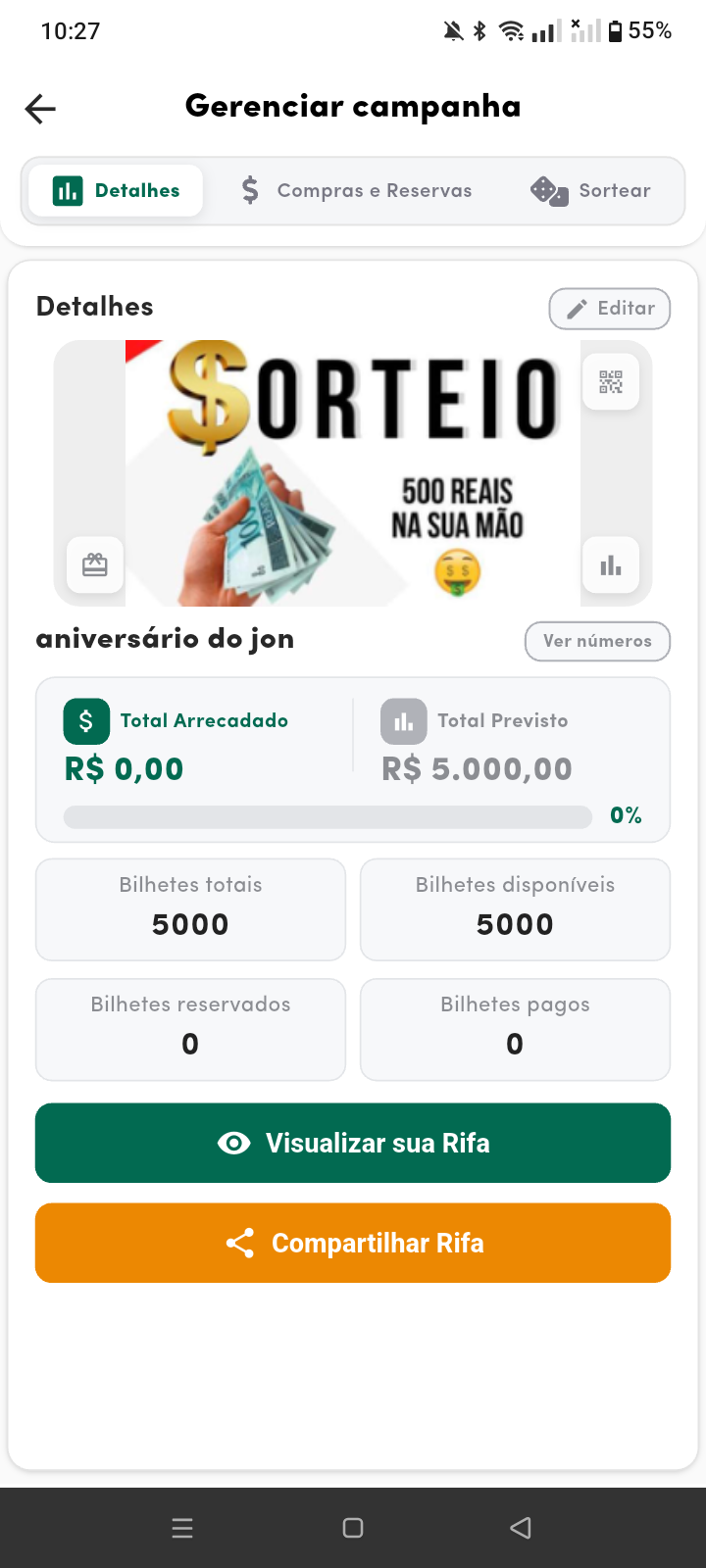
Task: Open the QR code icon on the campaign image
Action: (x=610, y=381)
